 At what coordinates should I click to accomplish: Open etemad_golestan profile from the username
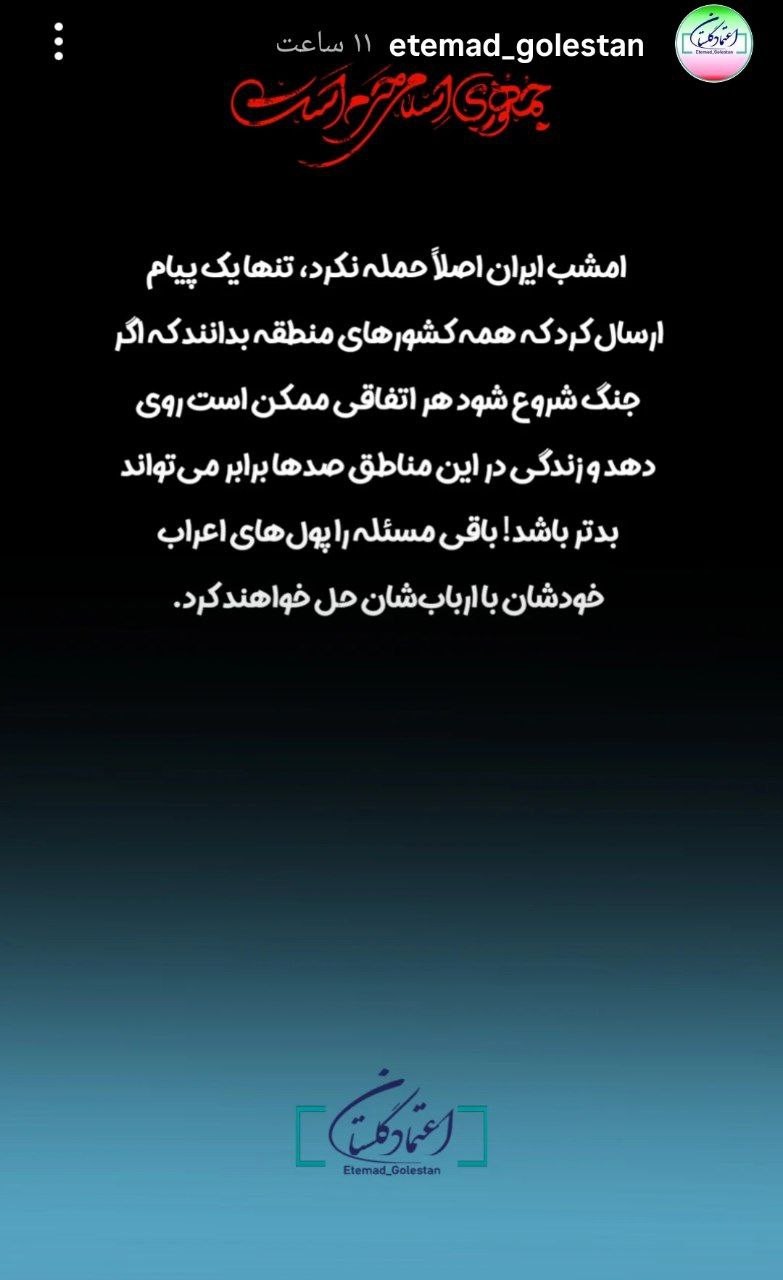(516, 45)
